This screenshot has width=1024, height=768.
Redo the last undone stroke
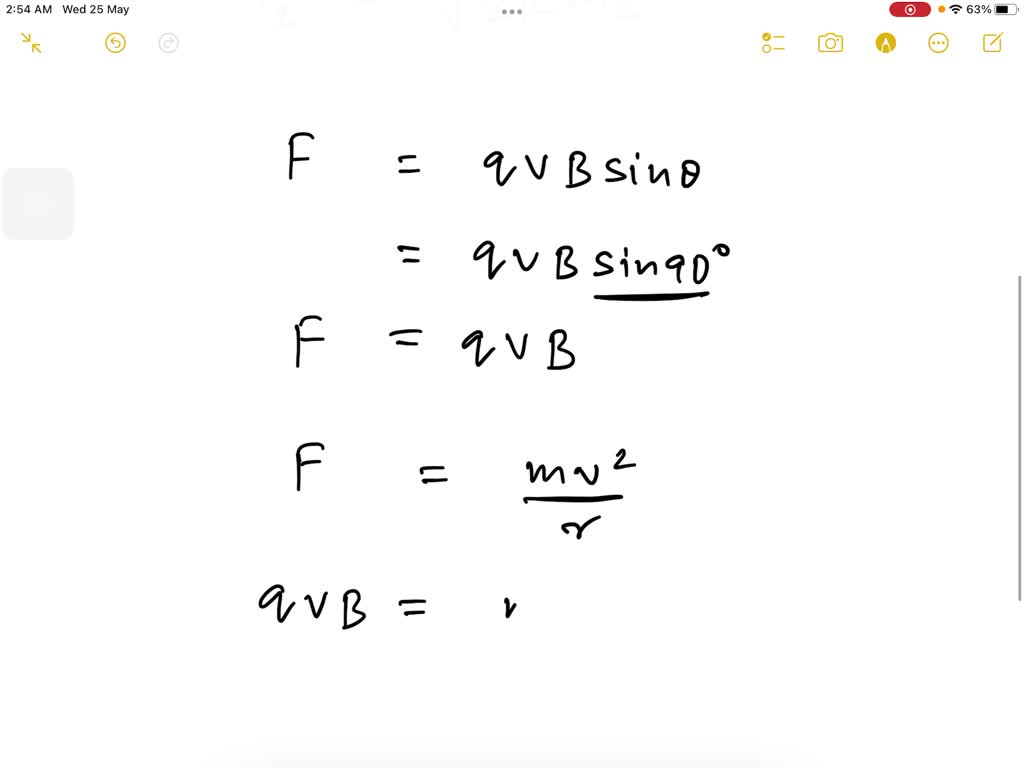169,43
